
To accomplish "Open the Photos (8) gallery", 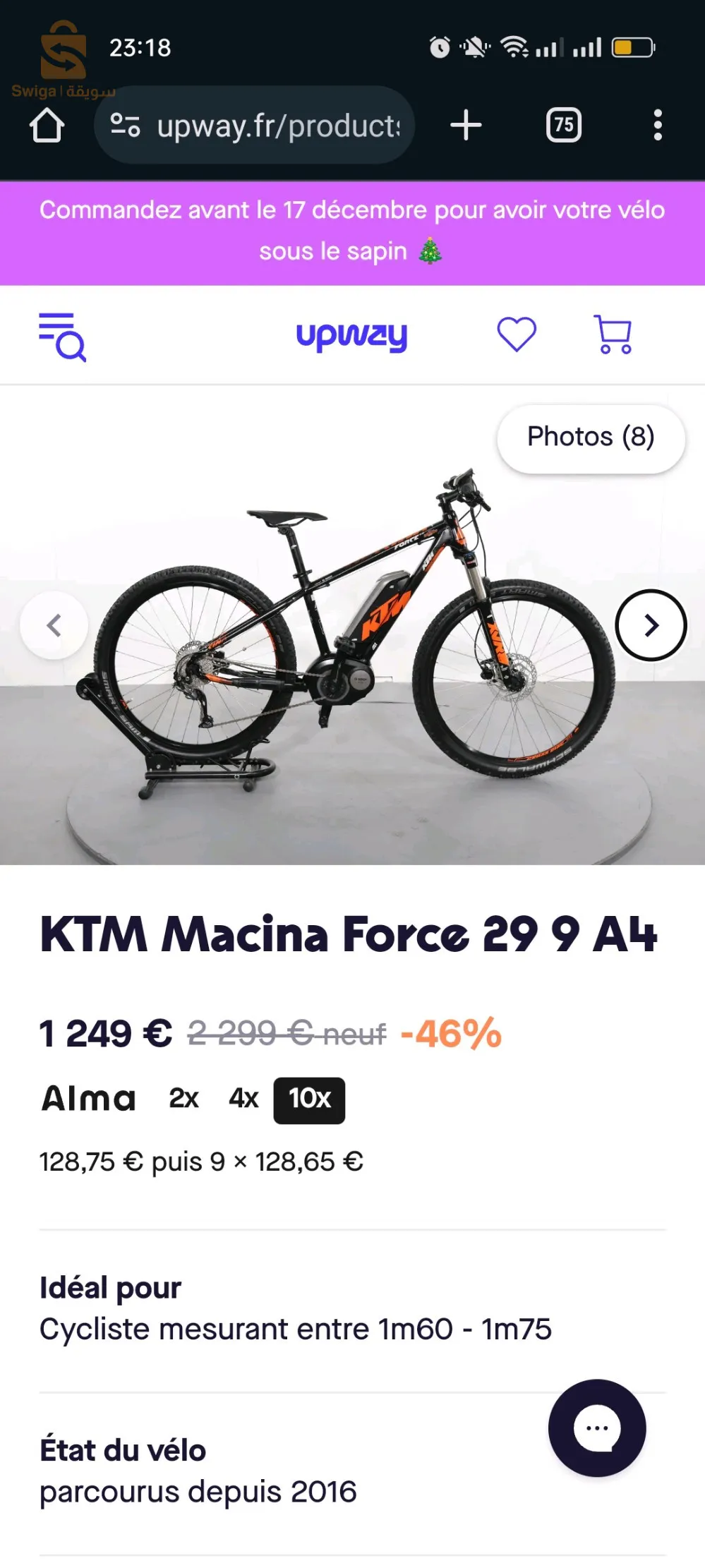I will 591,438.
